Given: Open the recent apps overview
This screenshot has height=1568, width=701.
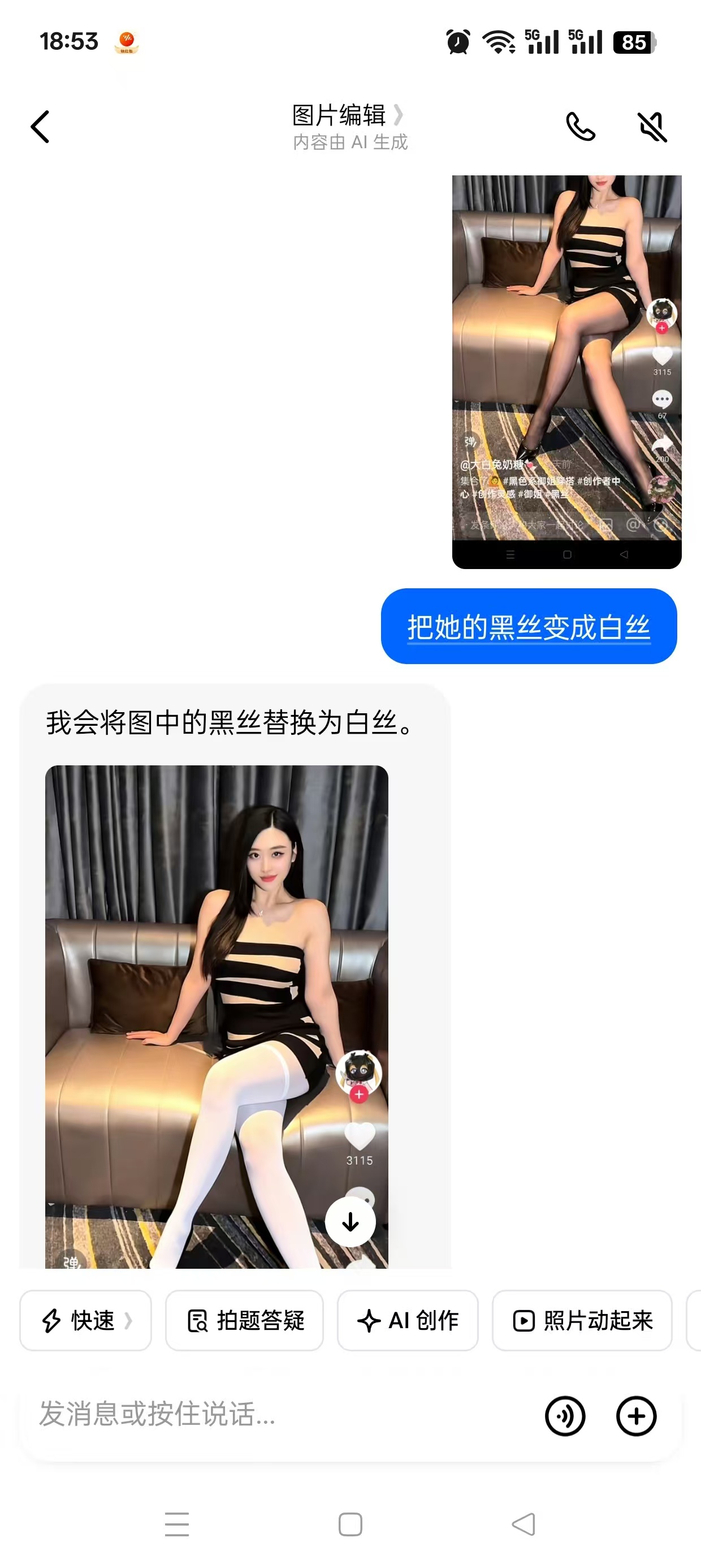Looking at the screenshot, I should [177, 1524].
